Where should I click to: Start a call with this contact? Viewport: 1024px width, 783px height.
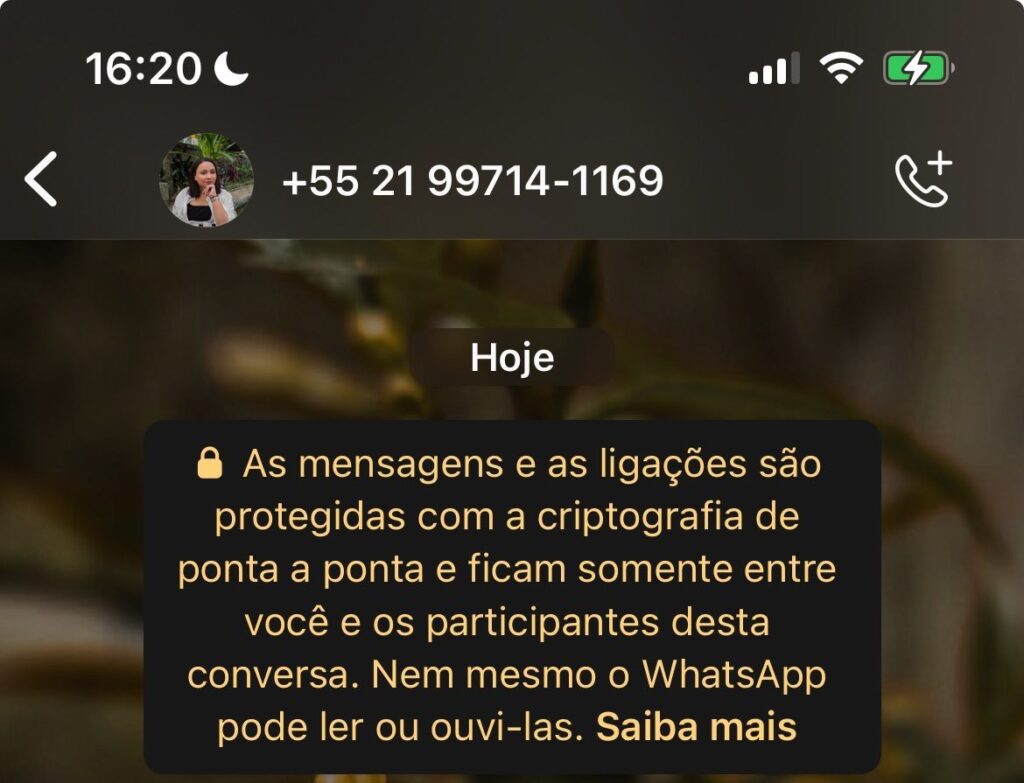coord(922,180)
